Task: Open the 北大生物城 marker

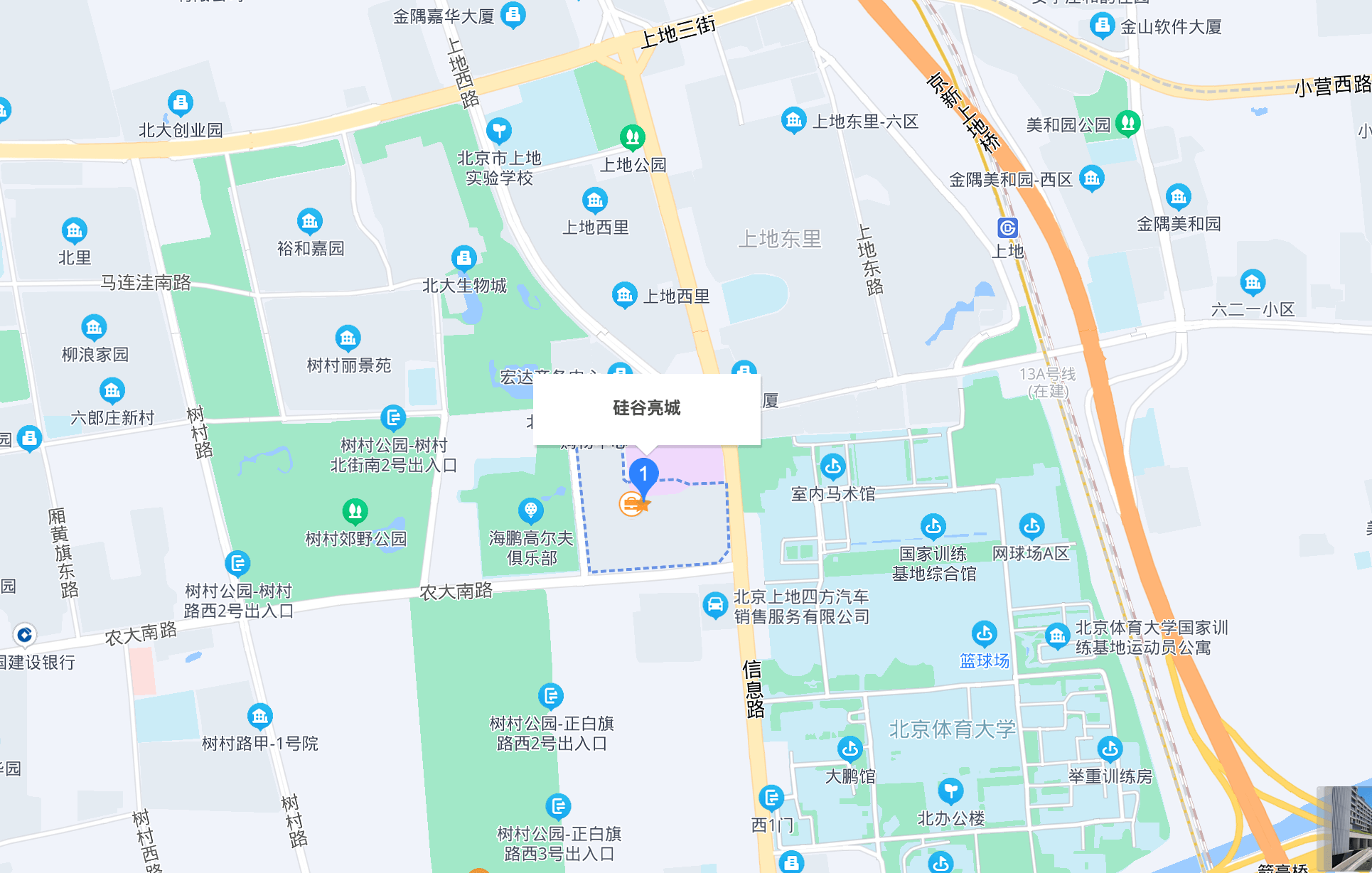Action: (463, 258)
